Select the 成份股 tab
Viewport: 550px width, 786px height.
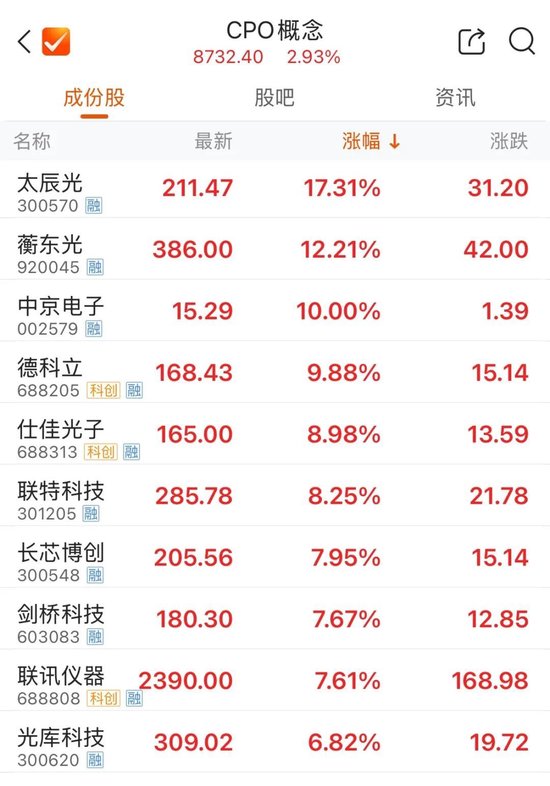(x=94, y=97)
